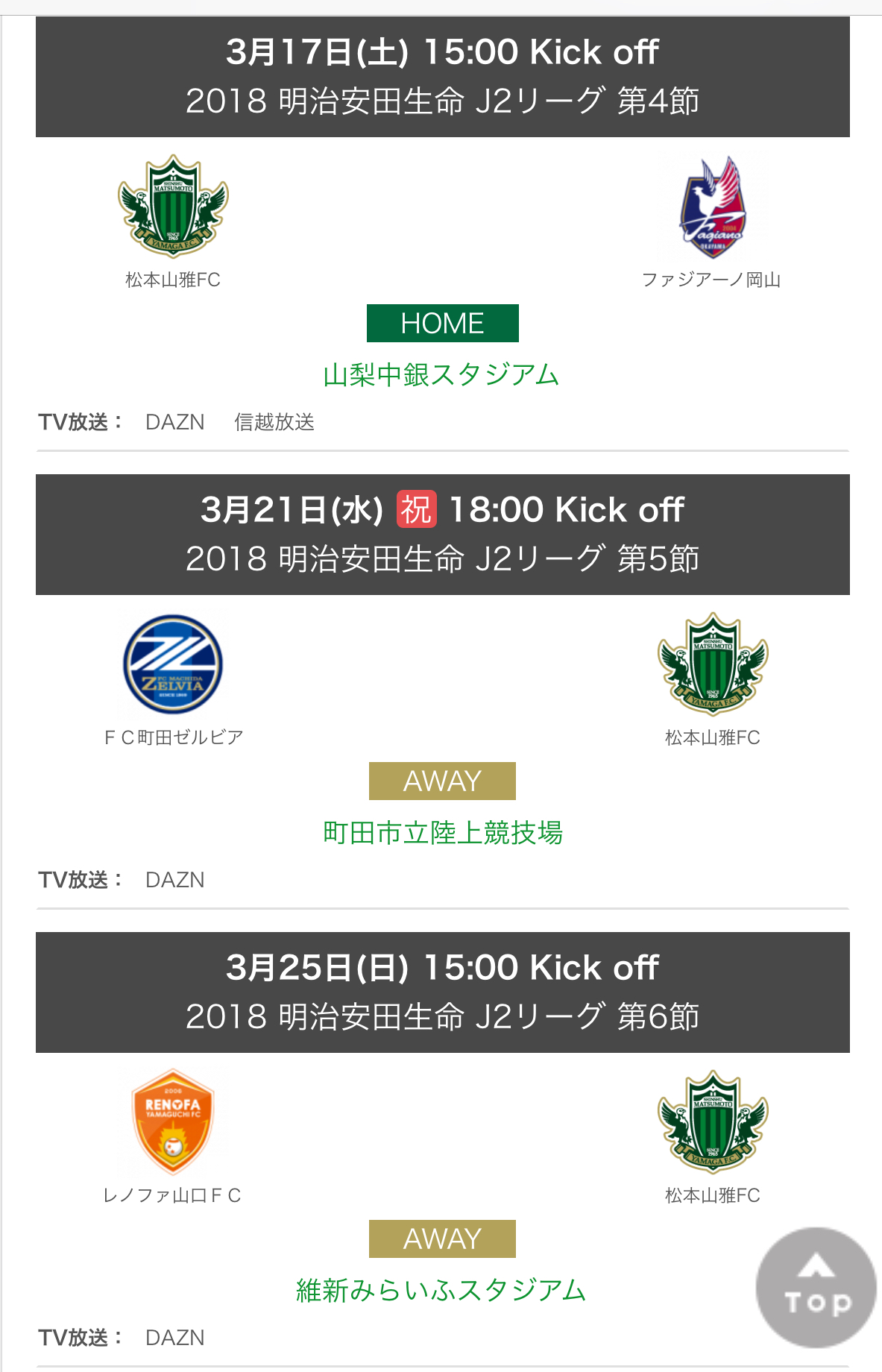
Task: Open 山梨中銀スタジアム stadium link
Action: (x=441, y=375)
